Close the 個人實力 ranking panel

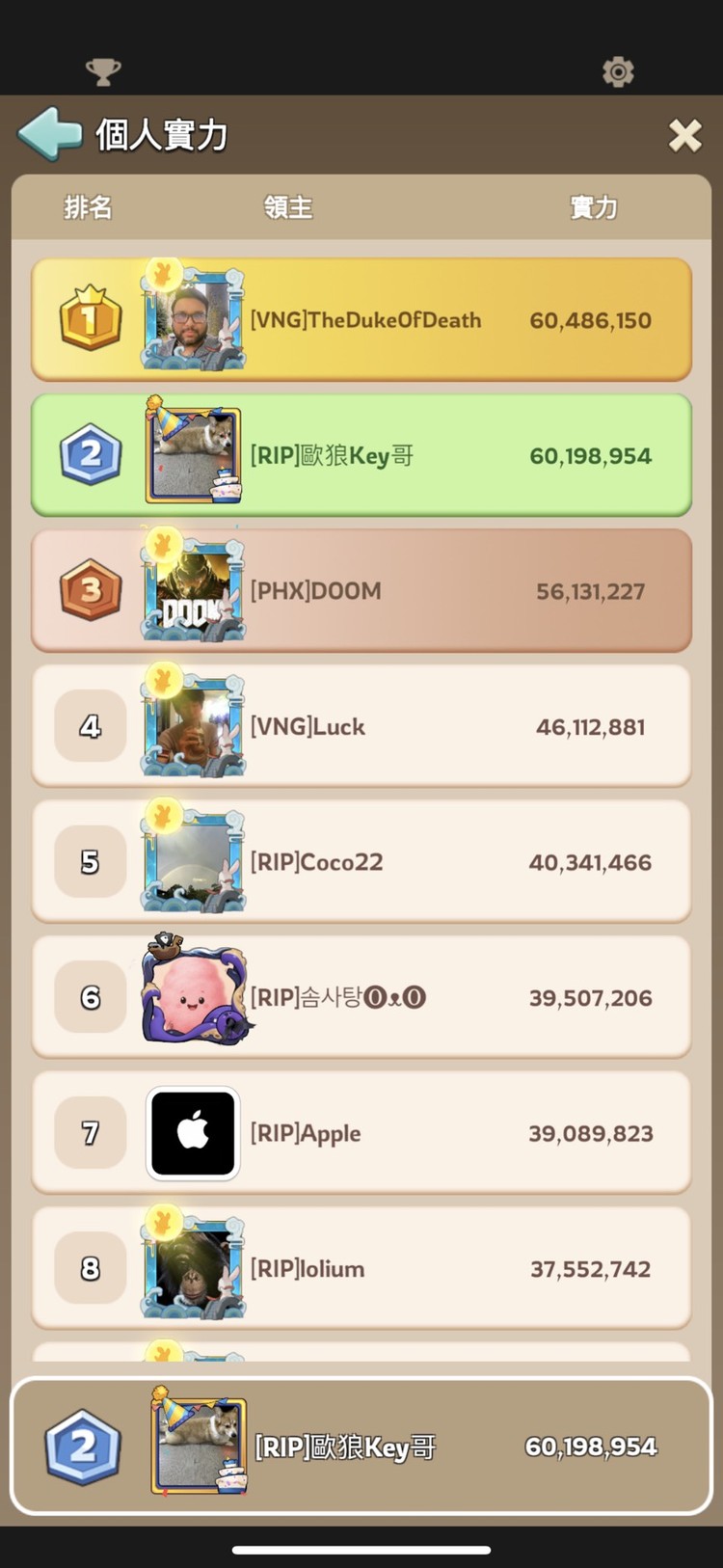(684, 136)
